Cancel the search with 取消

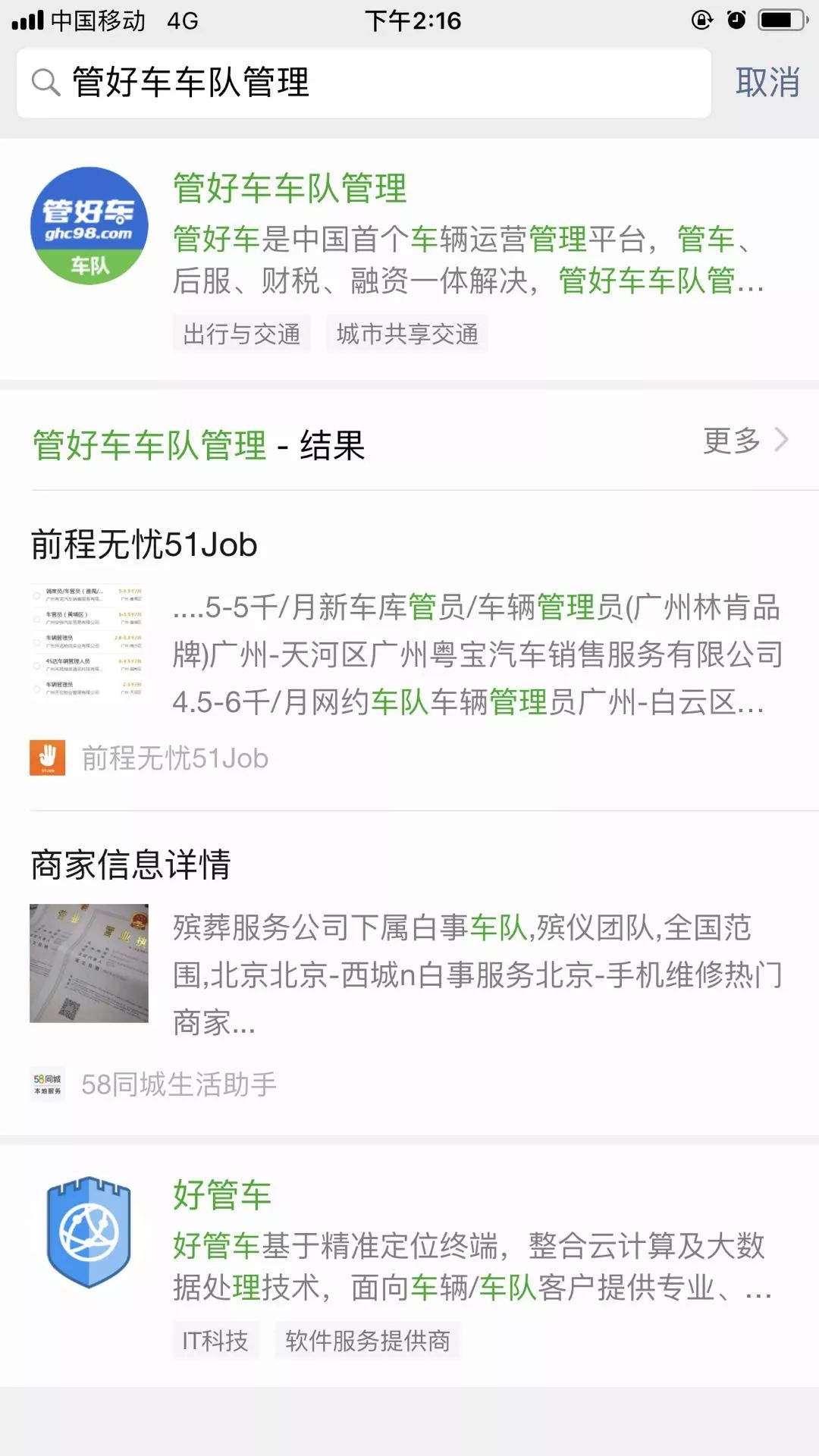(767, 83)
